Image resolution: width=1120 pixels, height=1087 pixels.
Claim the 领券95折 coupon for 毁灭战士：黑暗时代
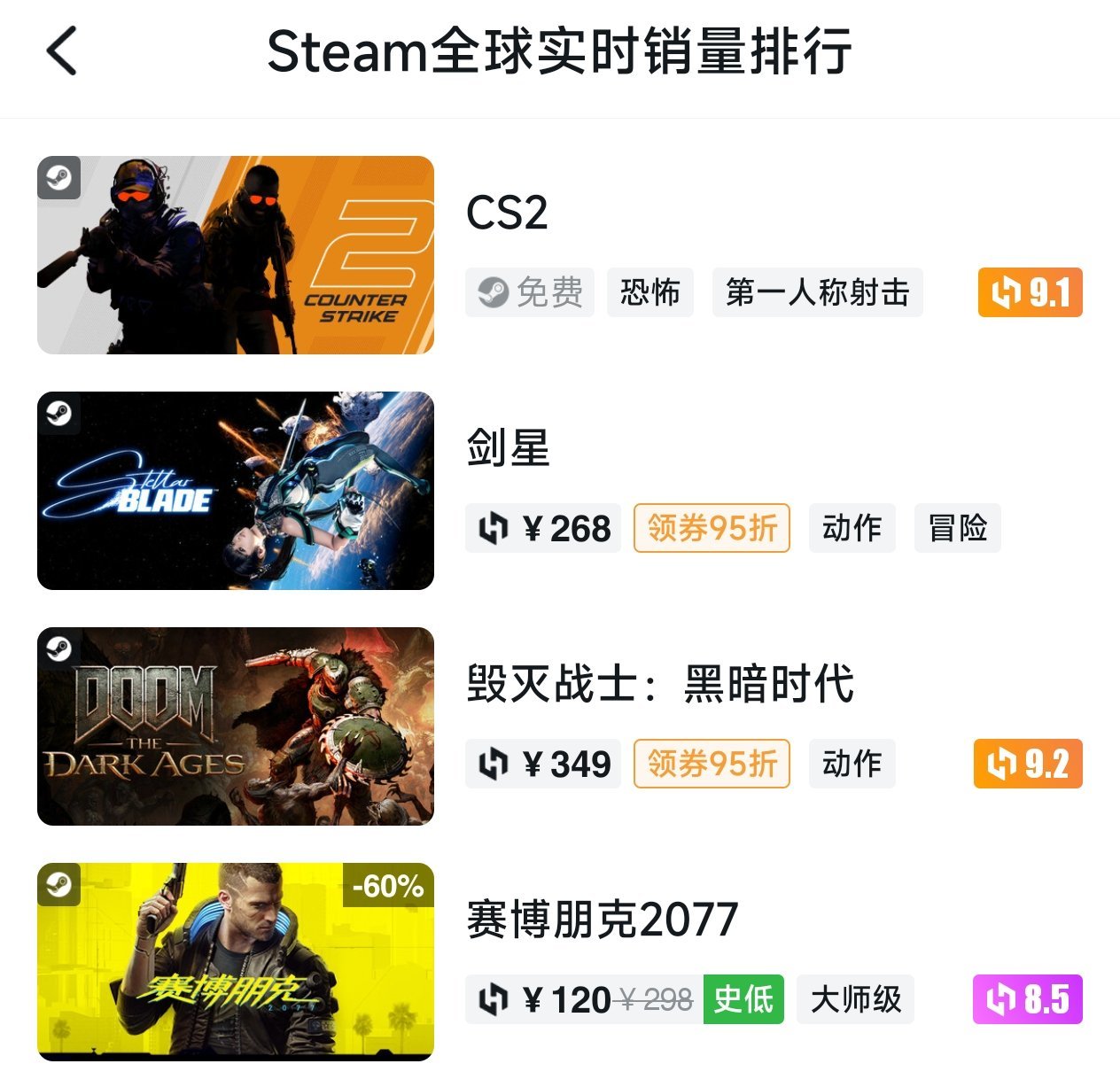(x=712, y=764)
